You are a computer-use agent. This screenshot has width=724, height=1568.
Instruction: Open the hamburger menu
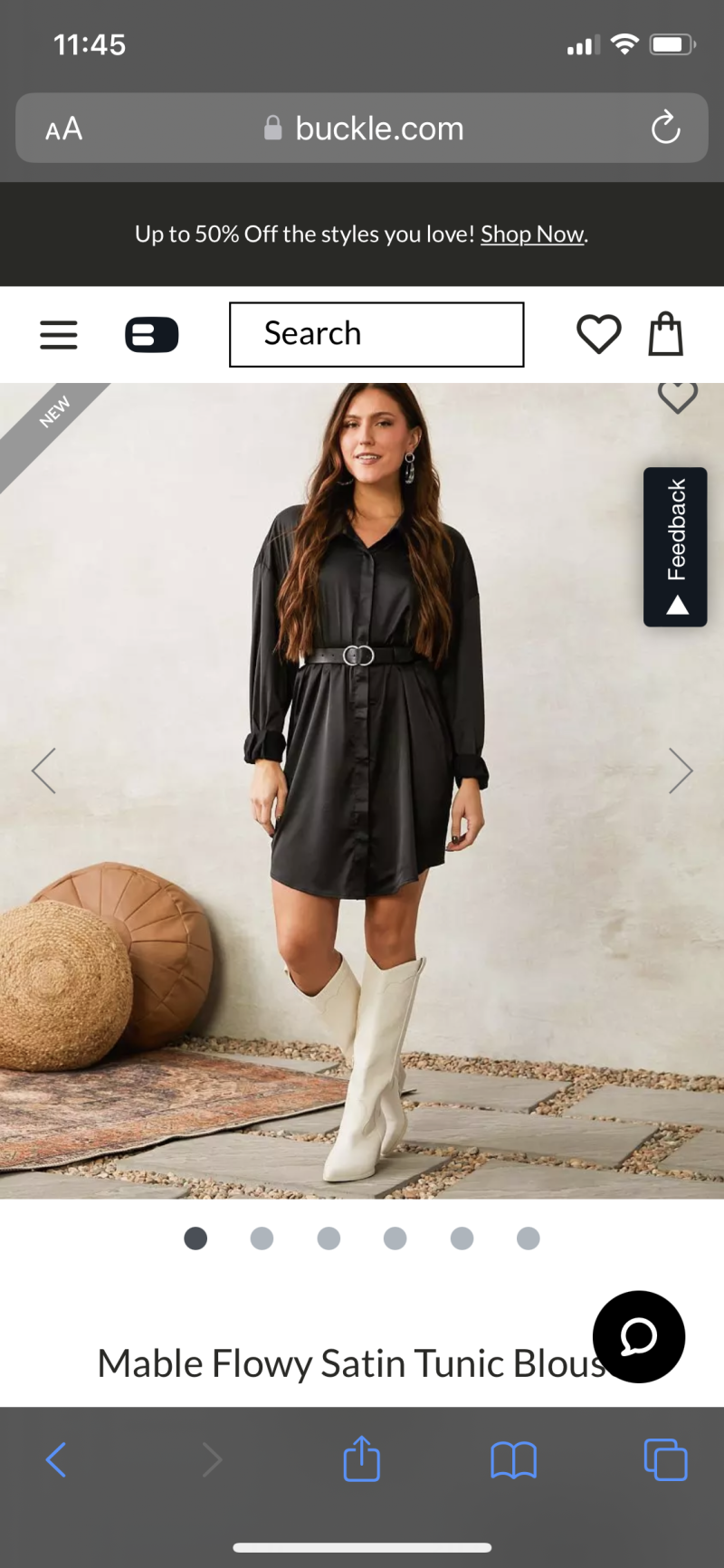click(x=59, y=334)
